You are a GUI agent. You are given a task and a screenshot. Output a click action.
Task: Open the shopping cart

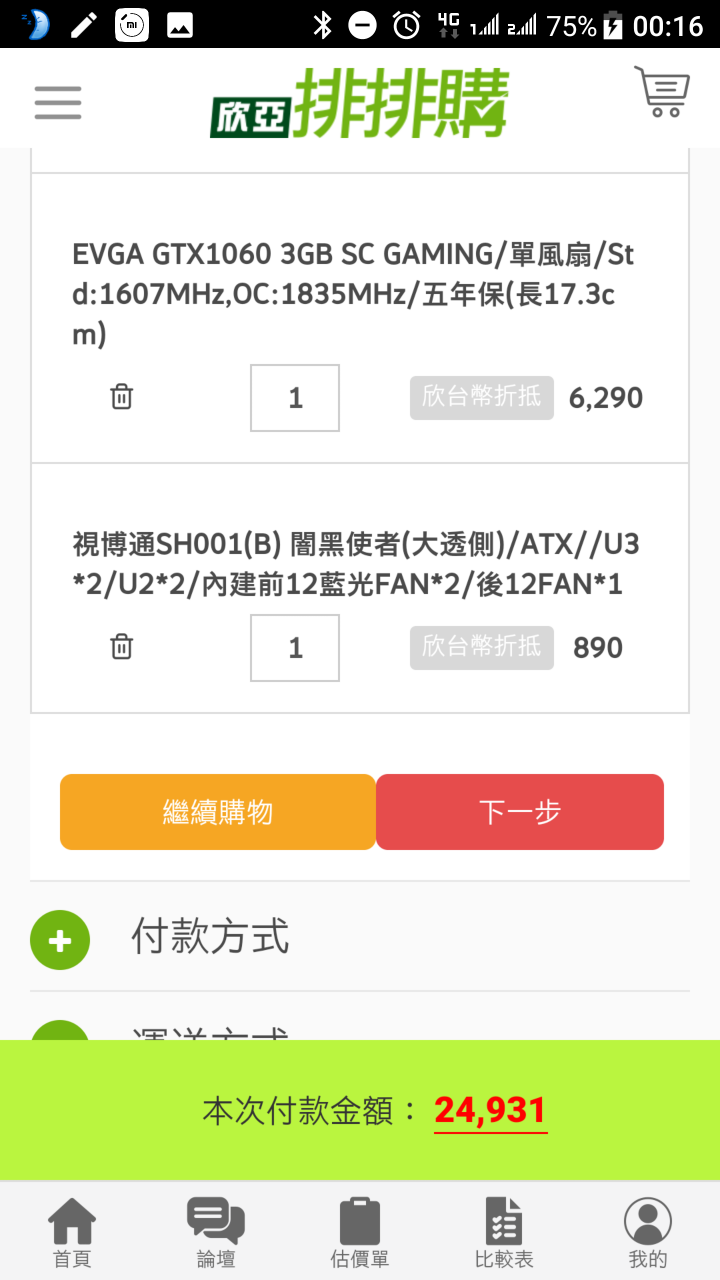click(x=662, y=92)
